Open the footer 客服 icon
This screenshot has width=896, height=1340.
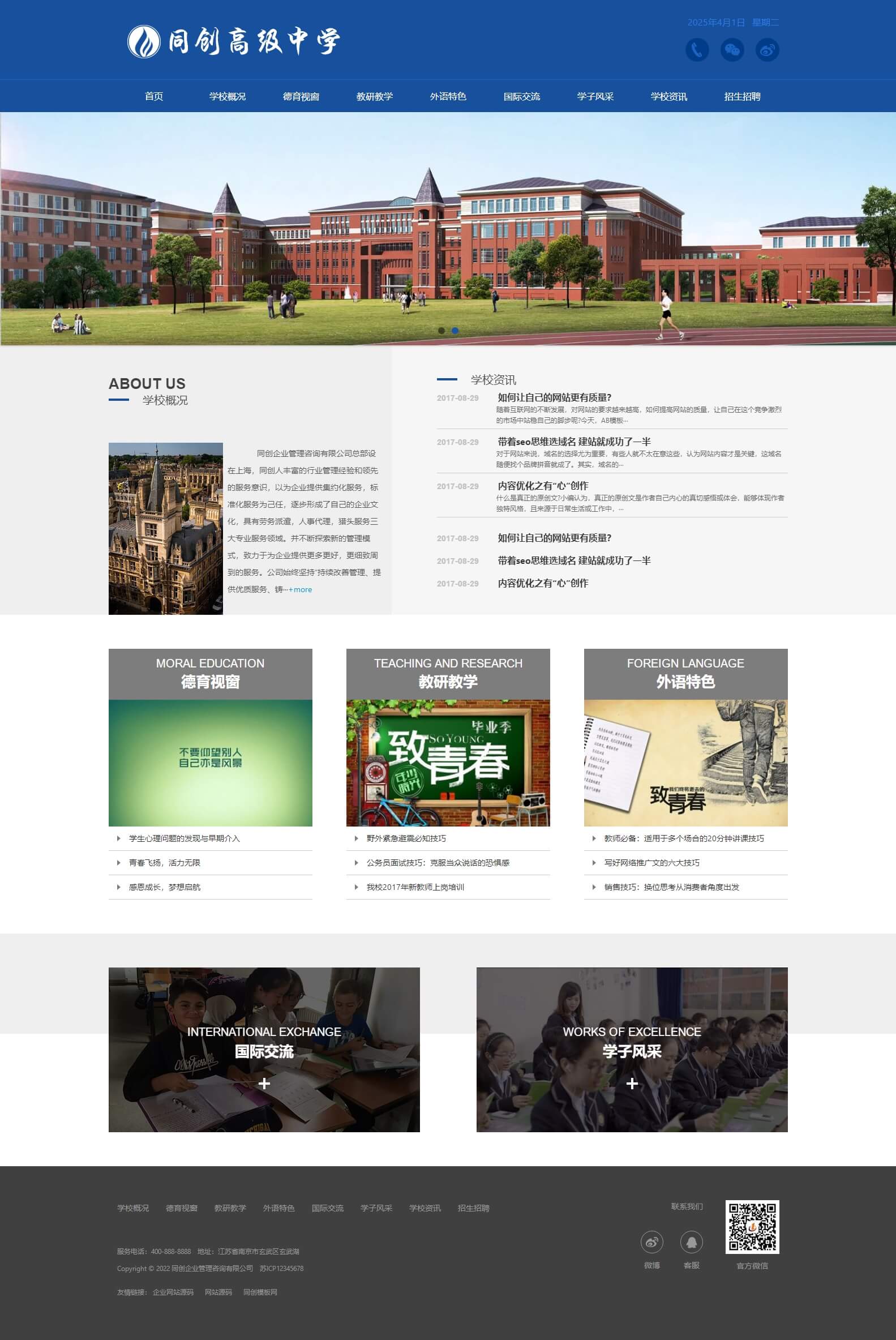coord(691,1241)
